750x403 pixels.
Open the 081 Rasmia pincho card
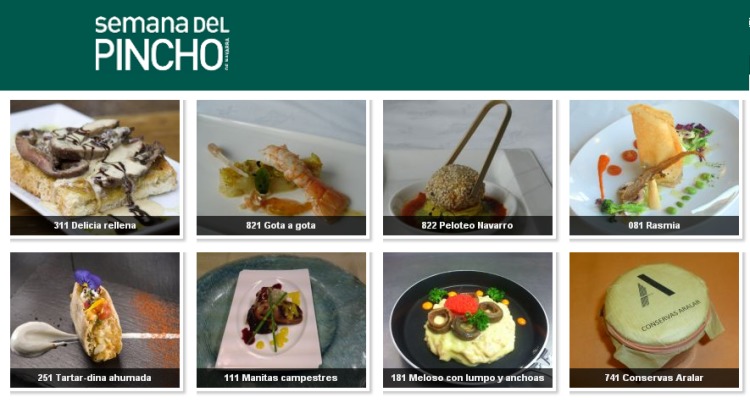(654, 167)
